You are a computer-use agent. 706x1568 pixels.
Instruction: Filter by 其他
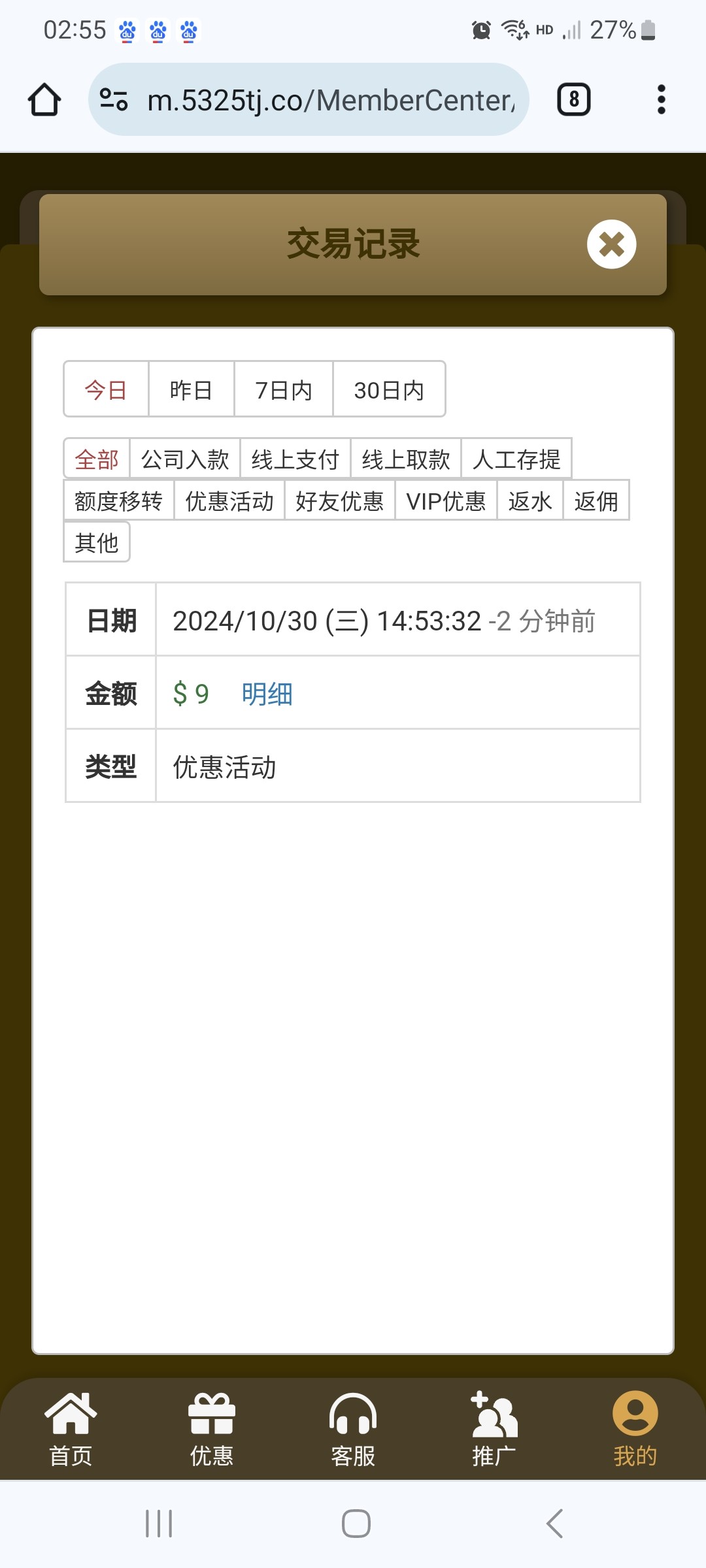[x=97, y=542]
